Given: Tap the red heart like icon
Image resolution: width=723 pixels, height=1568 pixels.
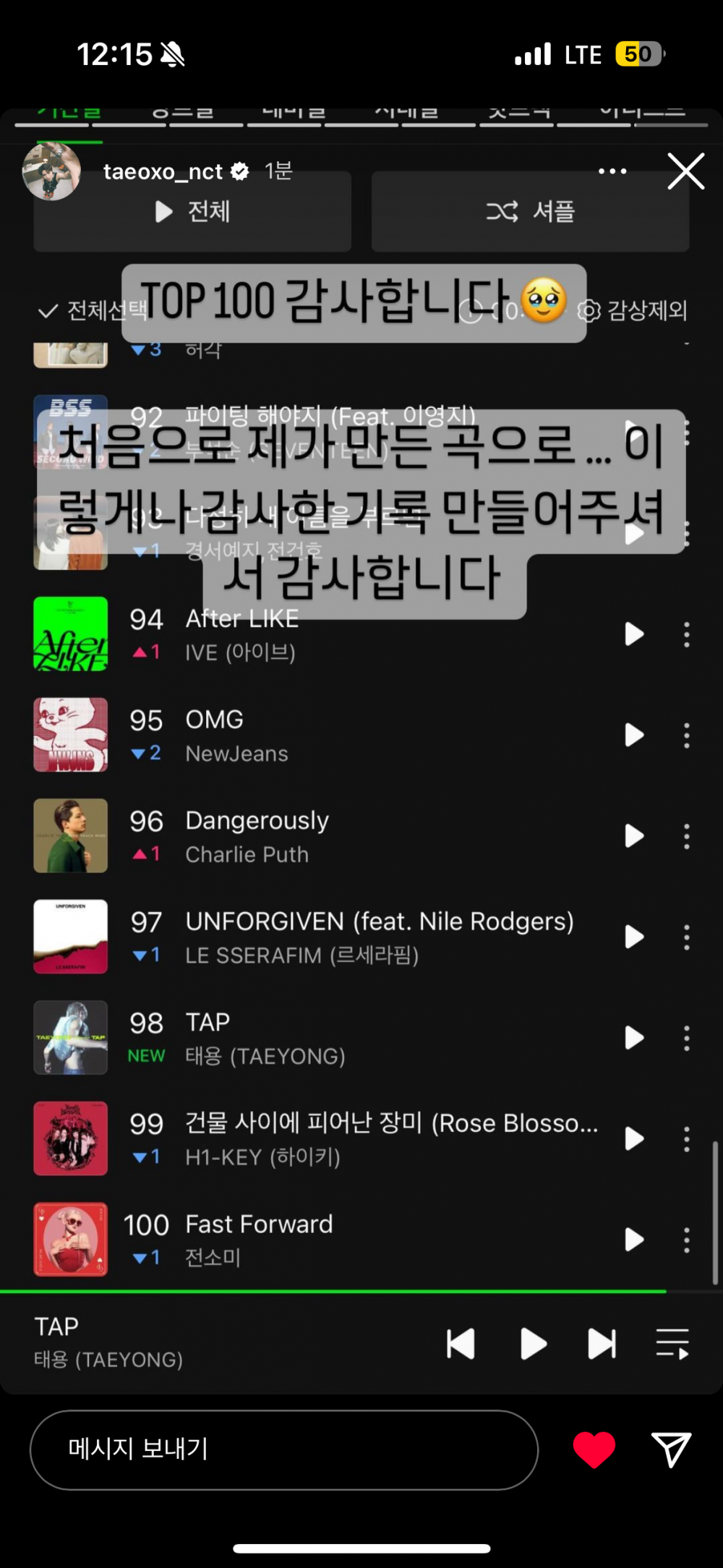Looking at the screenshot, I should (594, 1449).
